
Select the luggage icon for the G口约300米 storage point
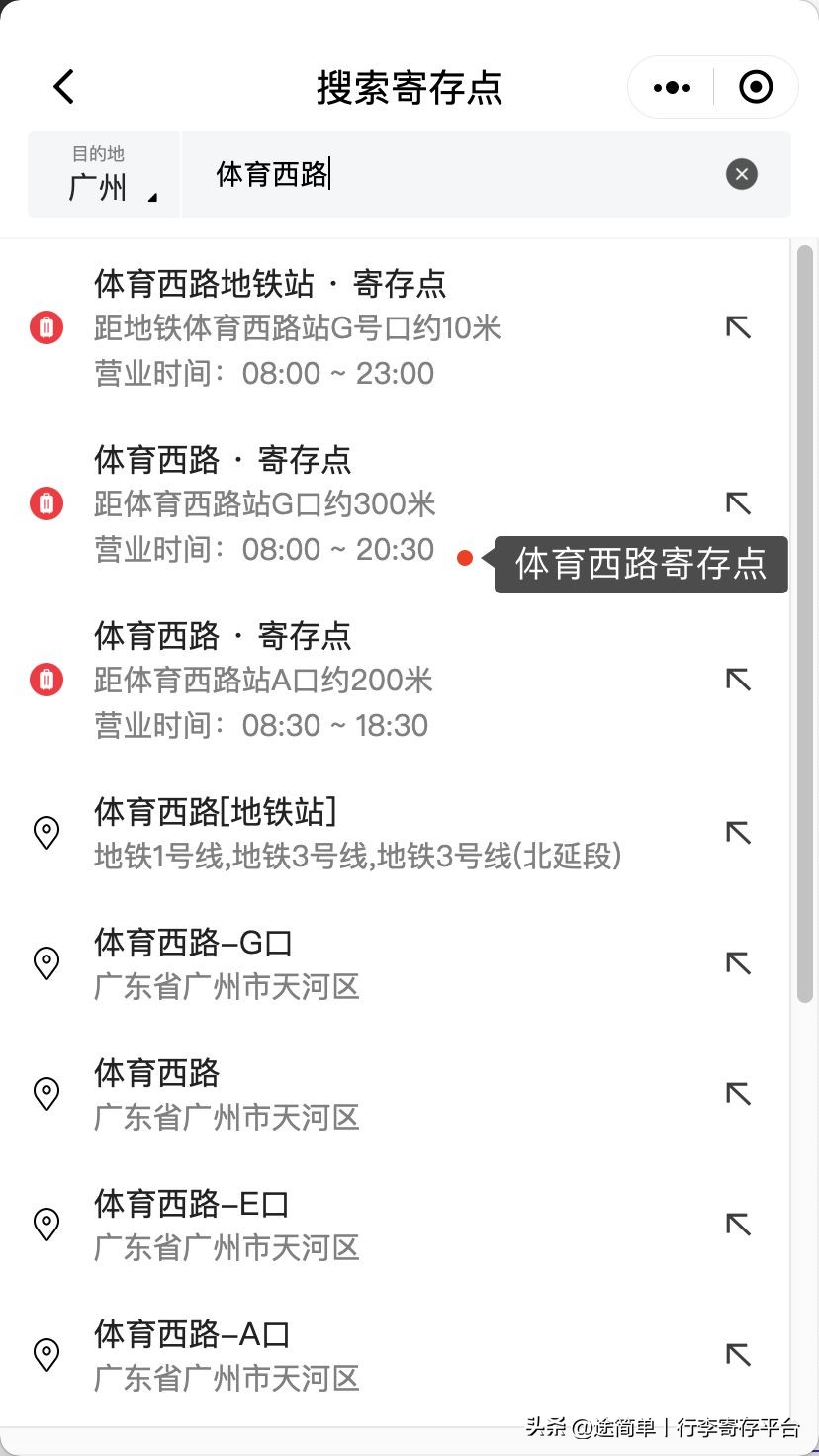coord(45,503)
